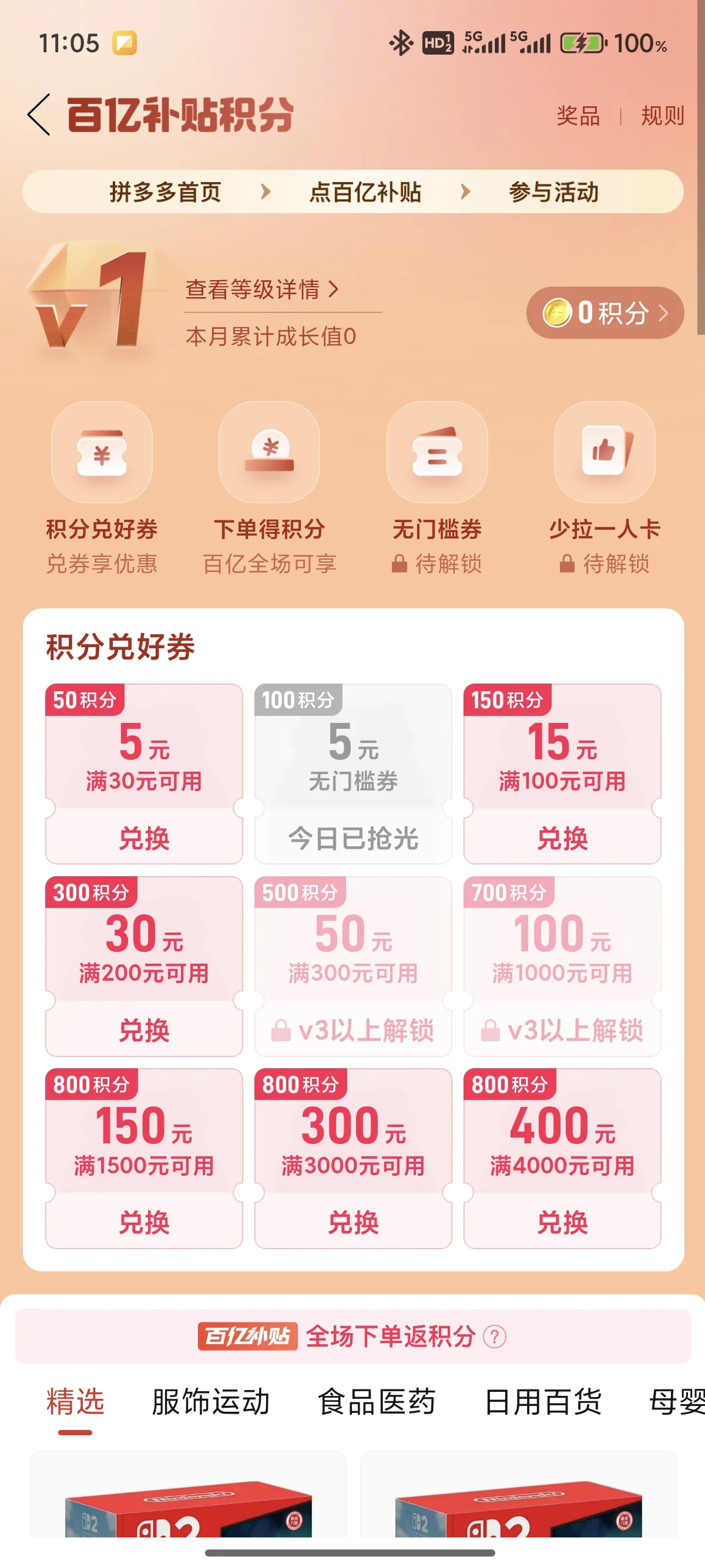Open the 奖品 prizes page
Viewport: 705px width, 1568px height.
[578, 116]
